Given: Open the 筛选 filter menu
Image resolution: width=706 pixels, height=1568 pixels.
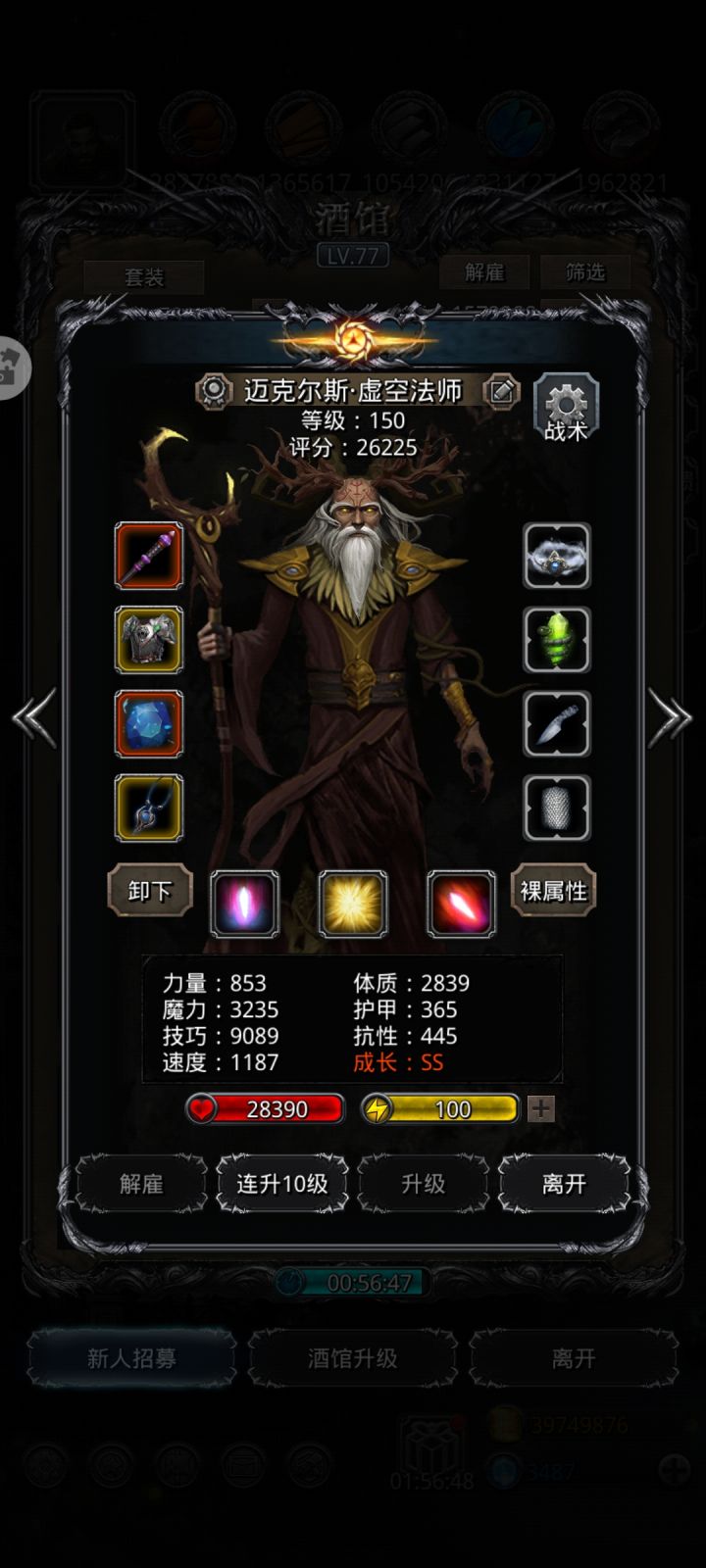Looking at the screenshot, I should coord(587,272).
